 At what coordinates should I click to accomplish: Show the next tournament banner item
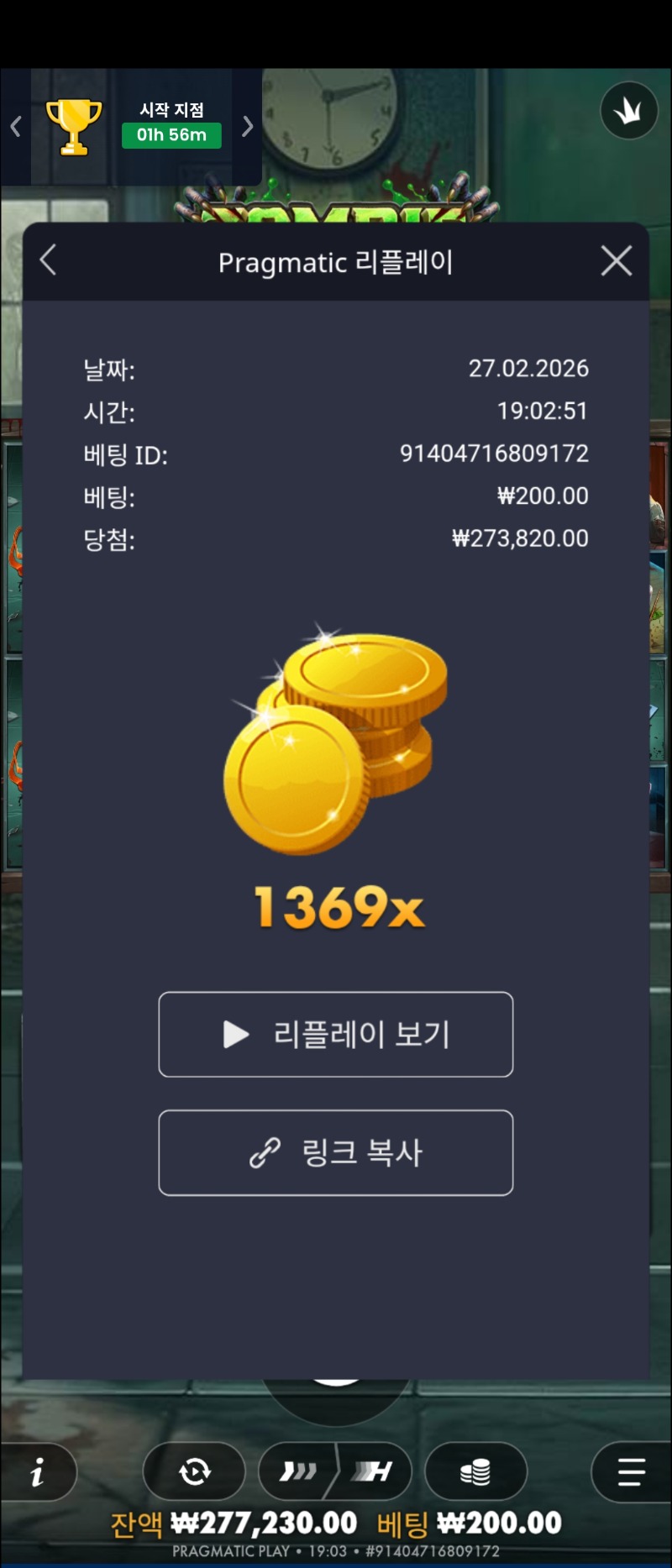coord(247,127)
